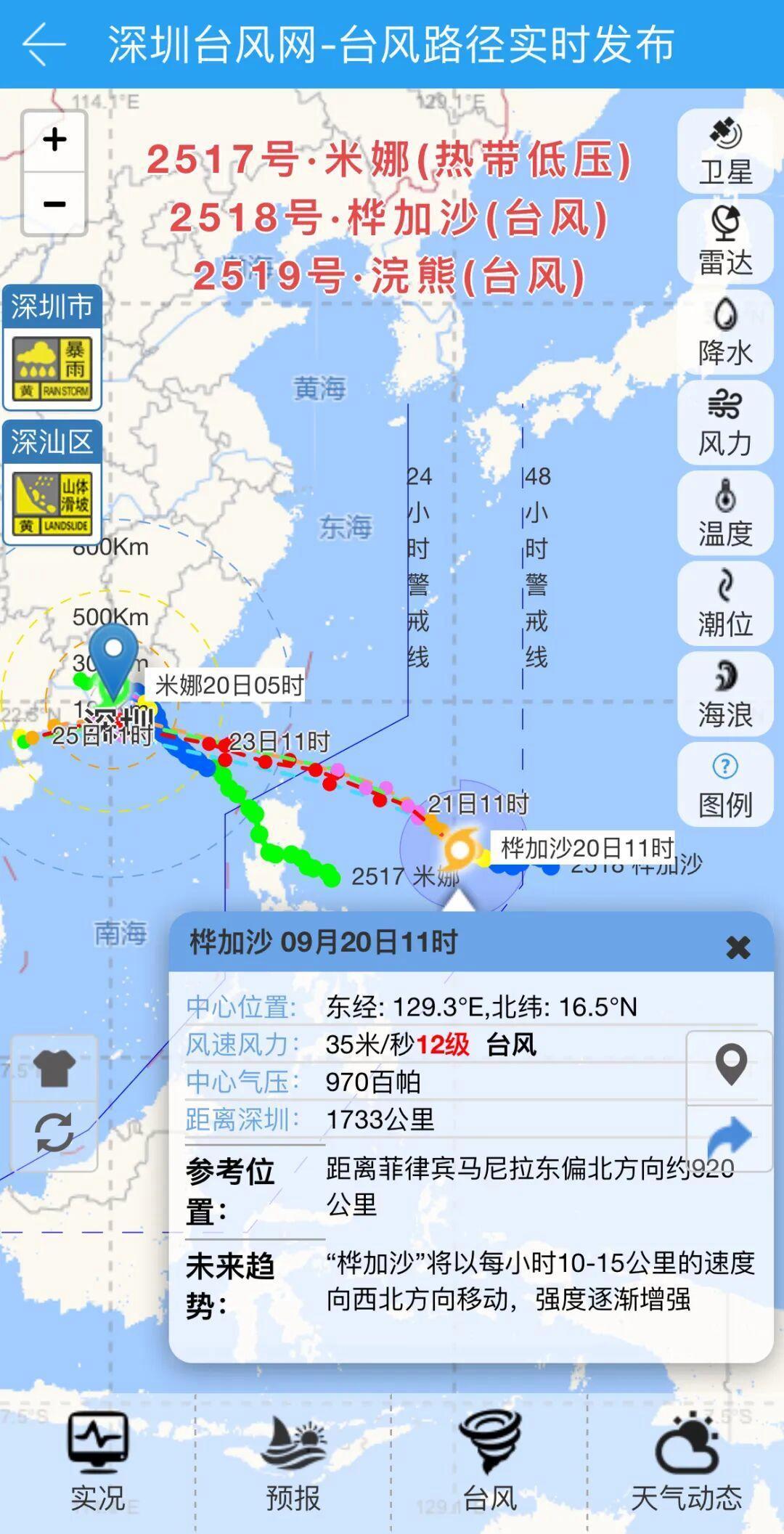Open the 天气动态 tab

coord(686,1463)
